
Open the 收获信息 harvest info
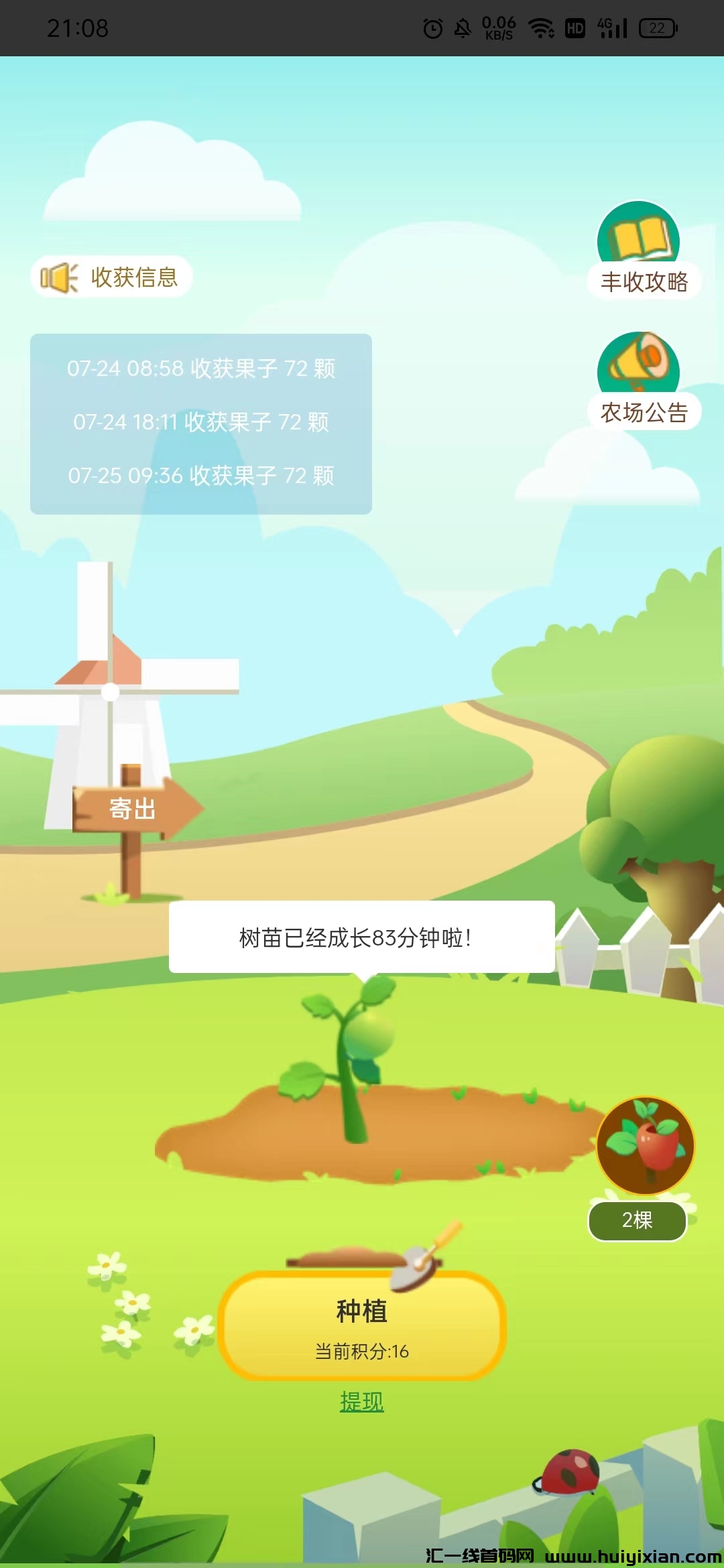(111, 277)
